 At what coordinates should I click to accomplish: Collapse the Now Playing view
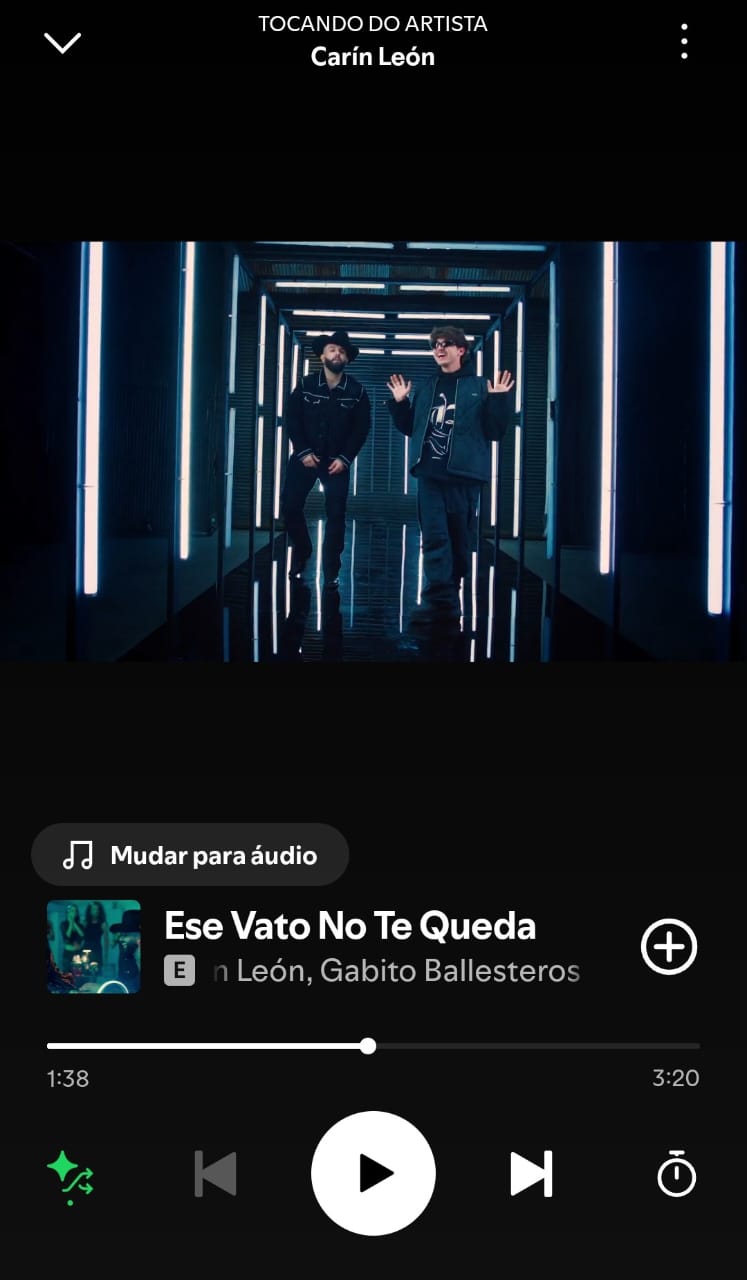point(63,41)
